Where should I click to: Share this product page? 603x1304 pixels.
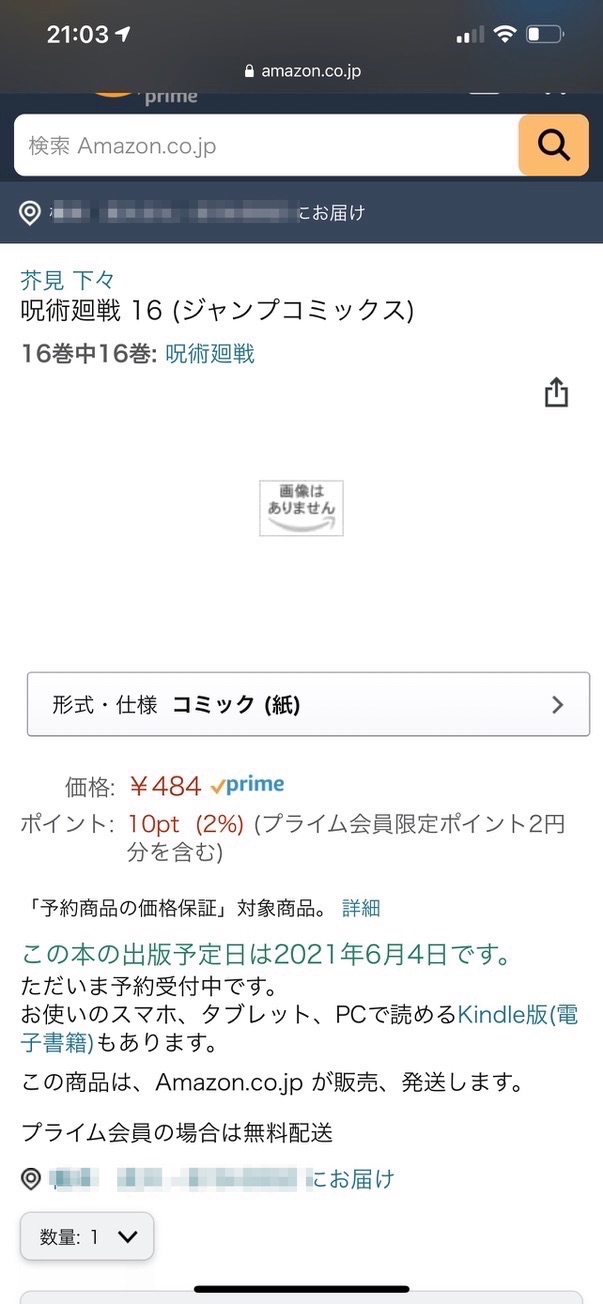pyautogui.click(x=556, y=393)
